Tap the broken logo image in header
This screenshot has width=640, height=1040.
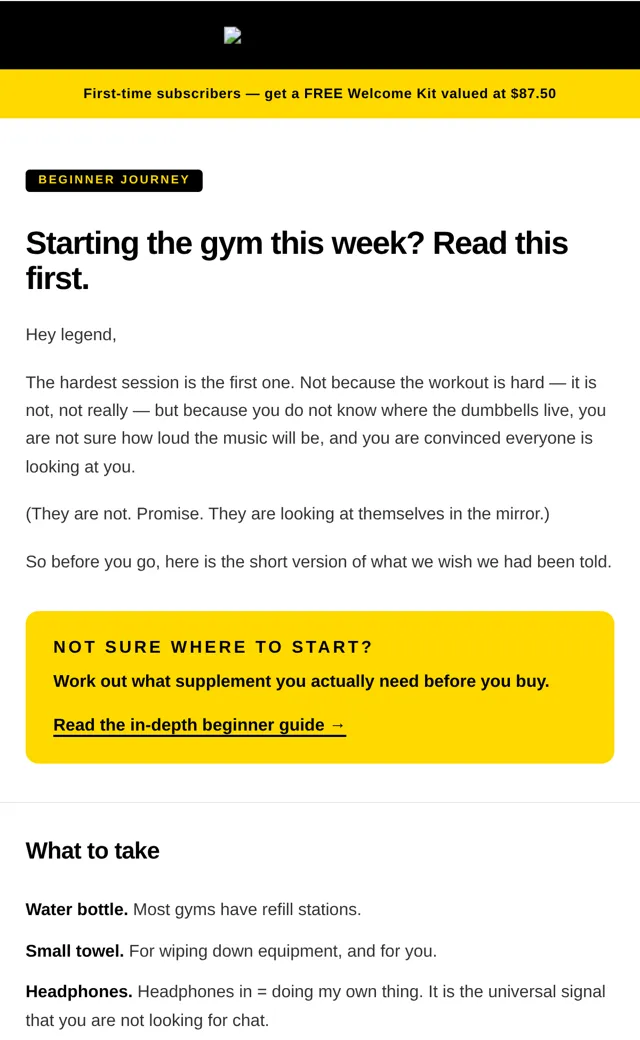click(232, 35)
